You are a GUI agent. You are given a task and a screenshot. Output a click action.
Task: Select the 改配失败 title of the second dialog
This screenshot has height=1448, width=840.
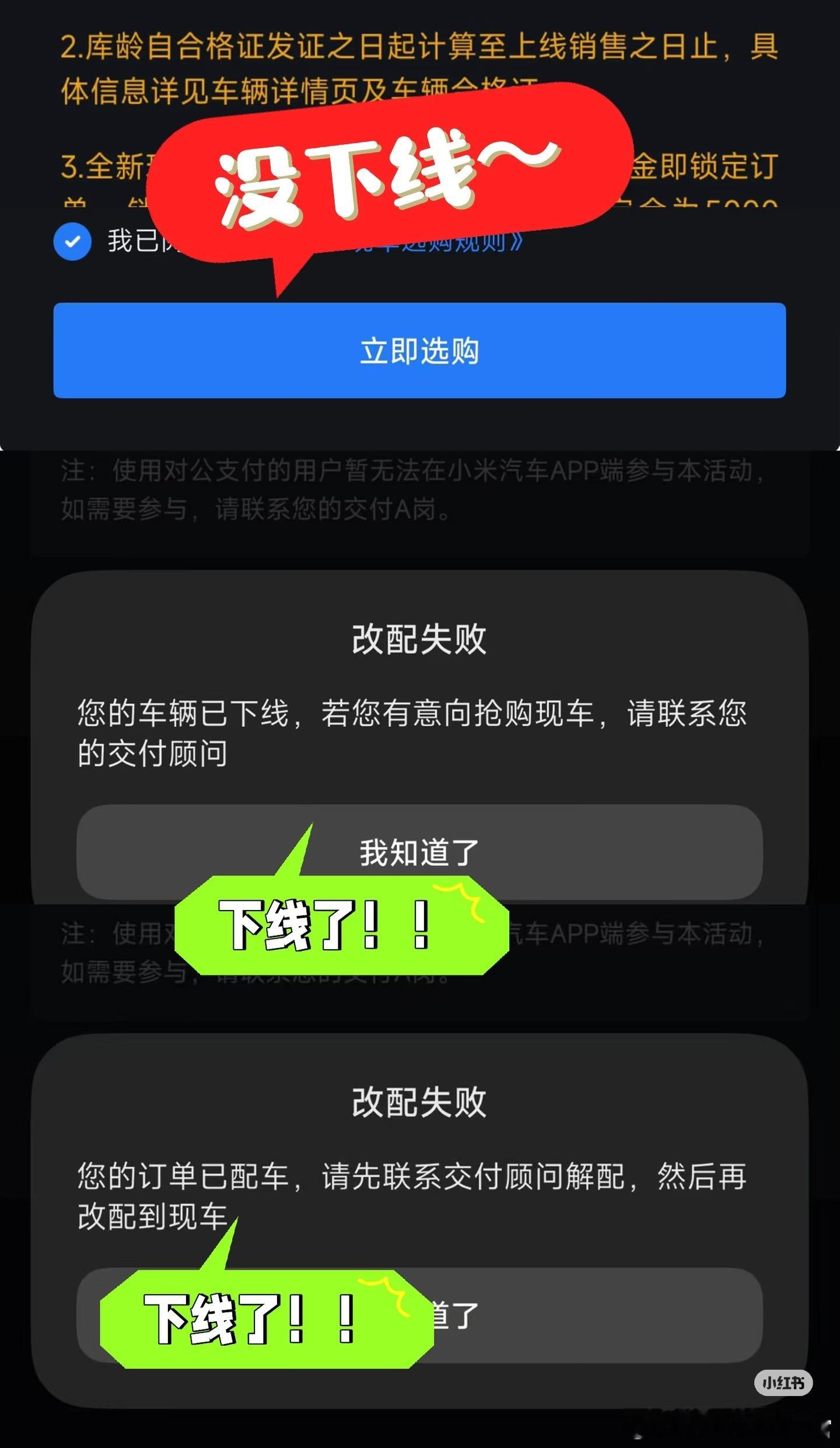point(419,1102)
